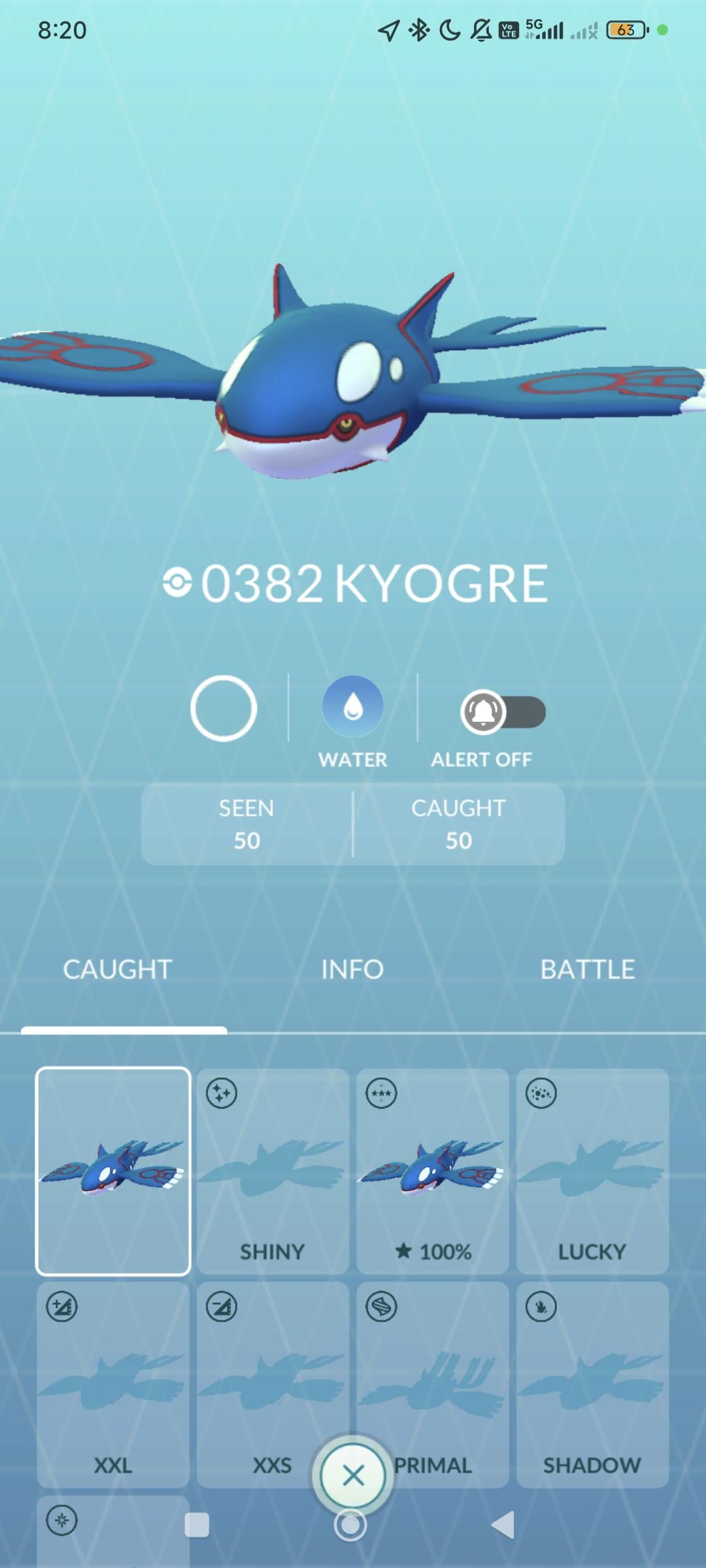
Task: Select the SHINY Kyogre tile
Action: pos(273,1171)
